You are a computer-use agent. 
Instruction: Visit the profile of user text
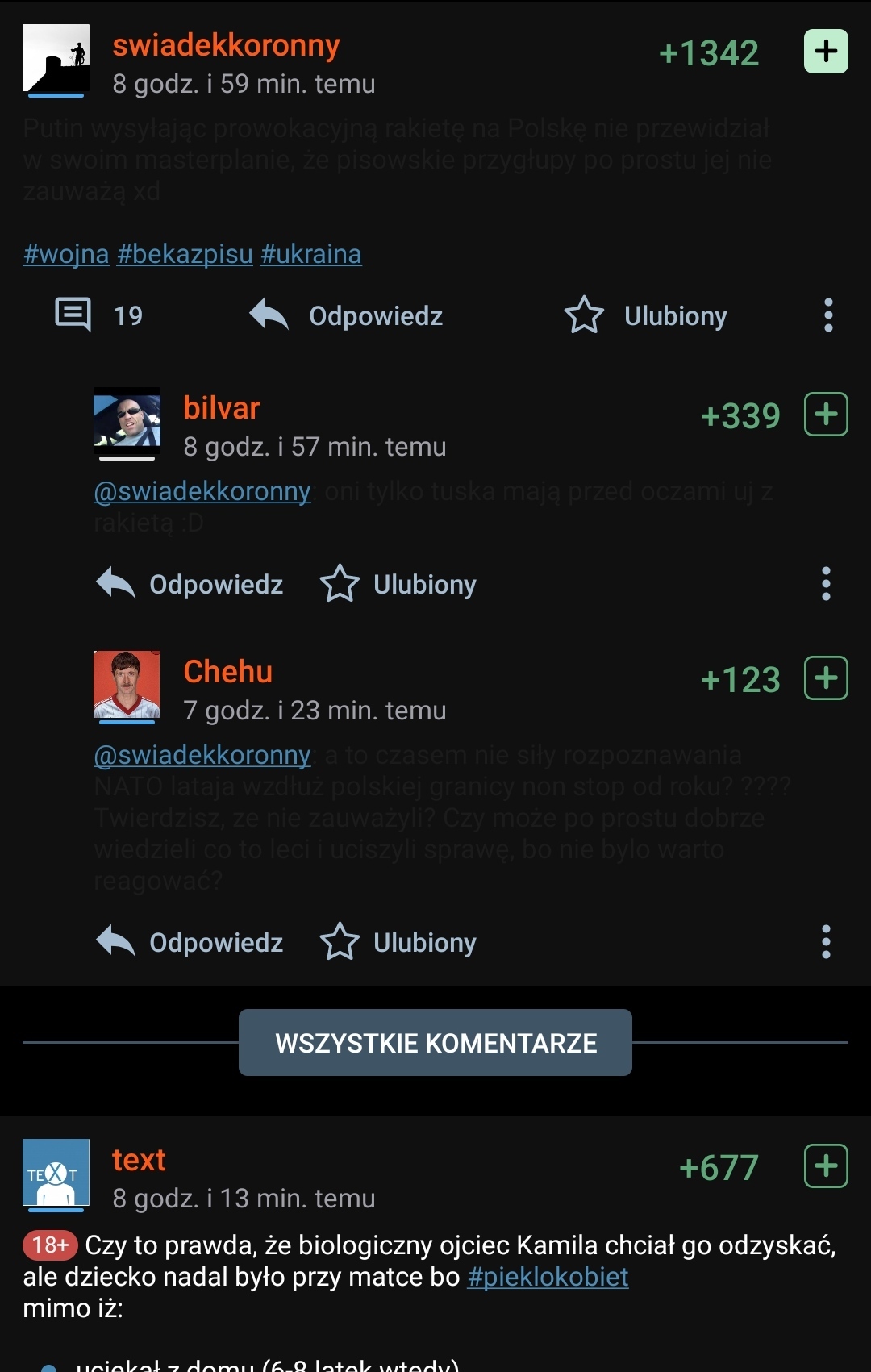pyautogui.click(x=139, y=1160)
